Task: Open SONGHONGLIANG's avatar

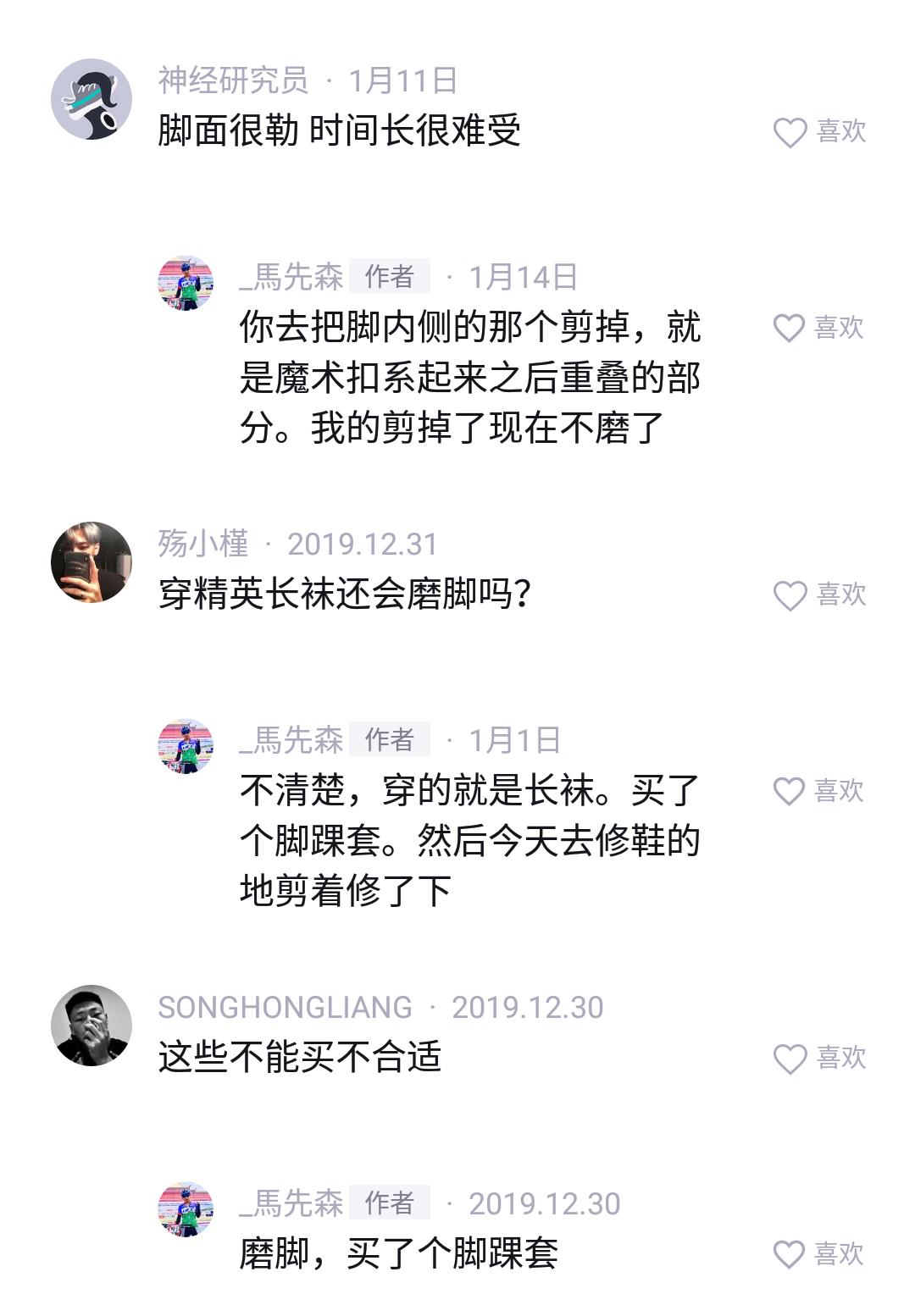Action: (x=91, y=1026)
